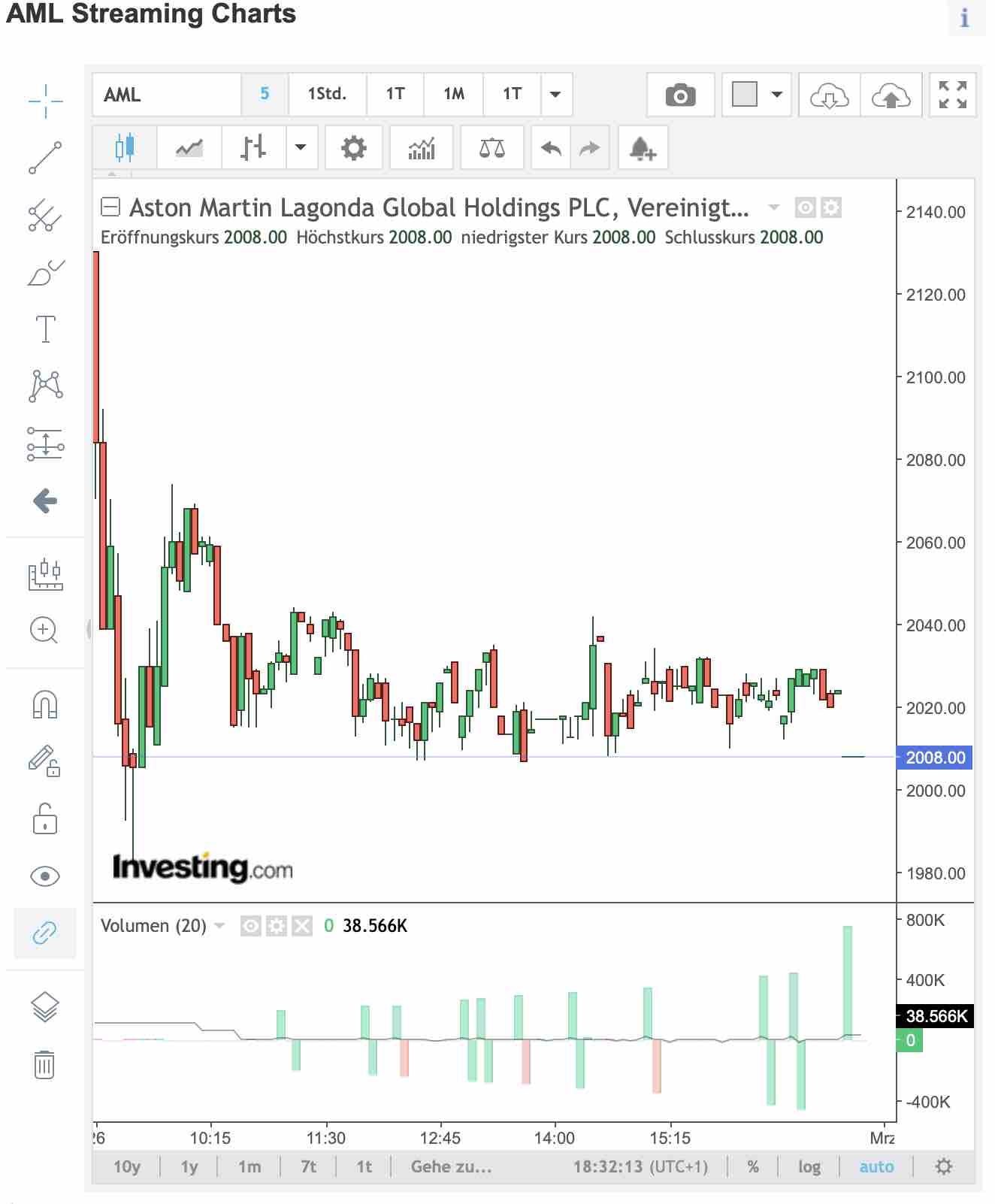Load a saved chart layout
Screen dimensions: 995x1204
click(829, 95)
